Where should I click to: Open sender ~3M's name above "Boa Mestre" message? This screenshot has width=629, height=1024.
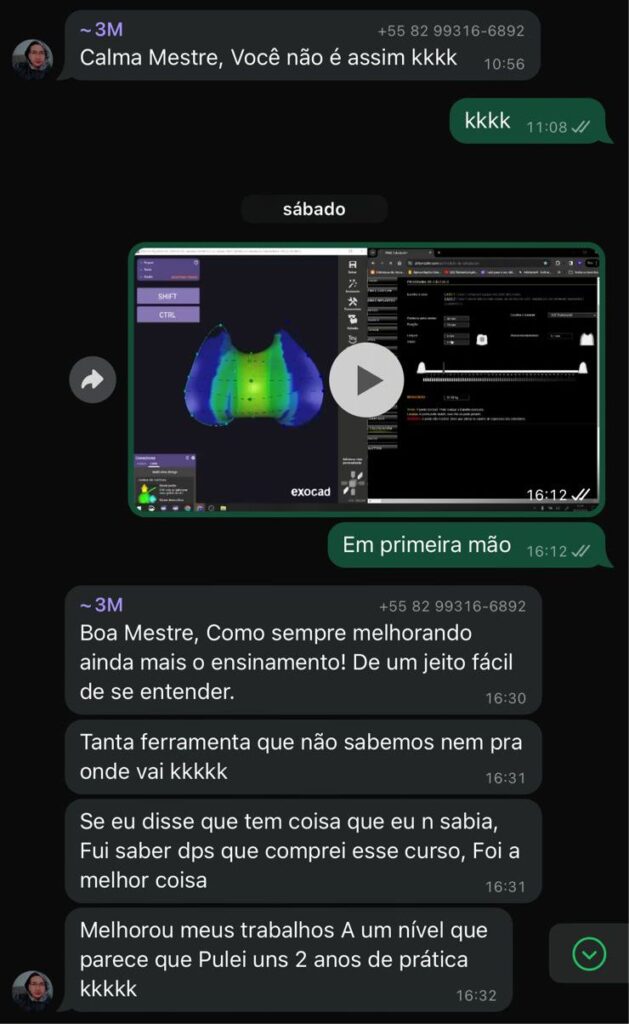click(101, 605)
